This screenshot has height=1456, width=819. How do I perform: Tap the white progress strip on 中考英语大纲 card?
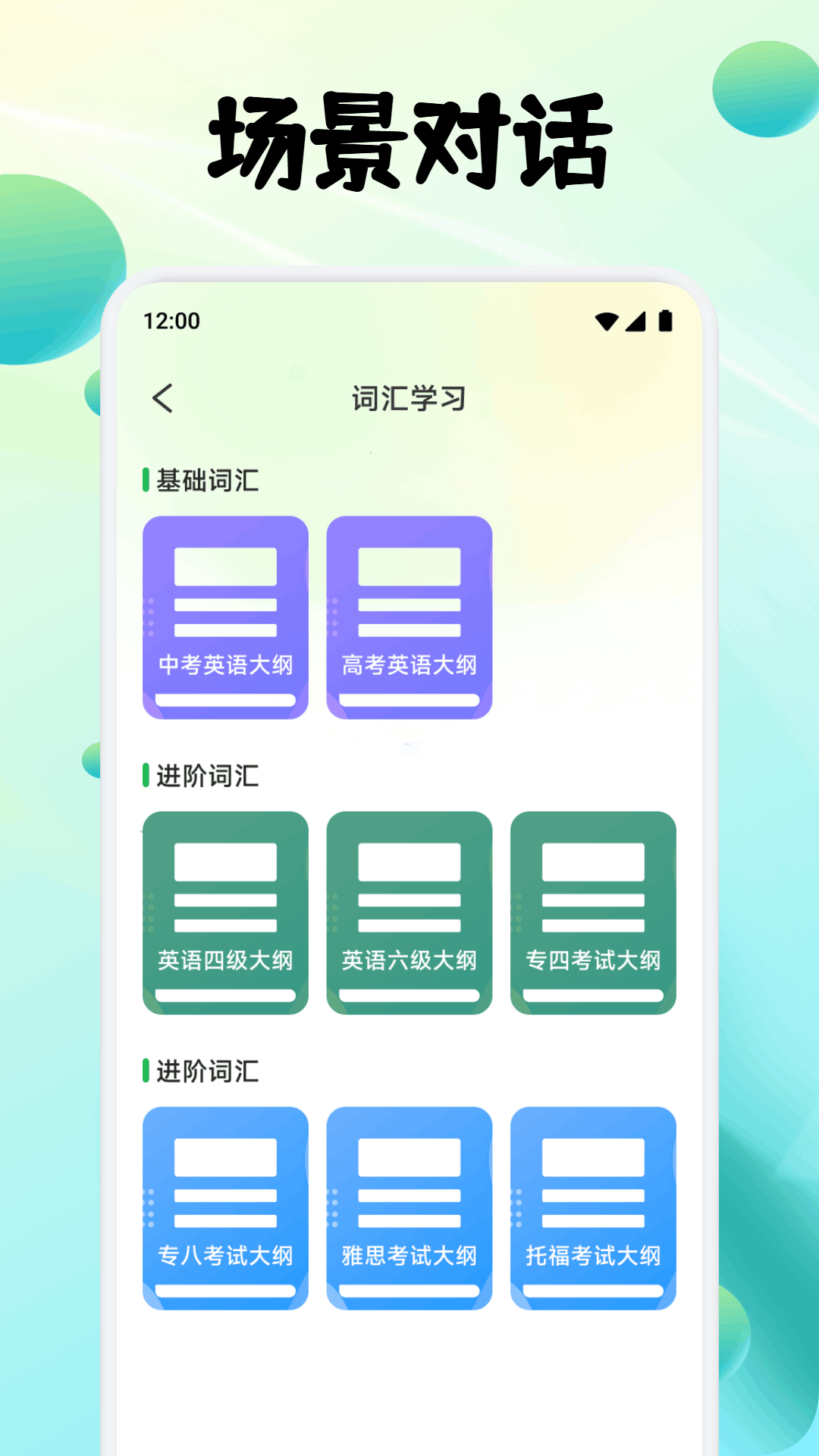click(x=225, y=701)
